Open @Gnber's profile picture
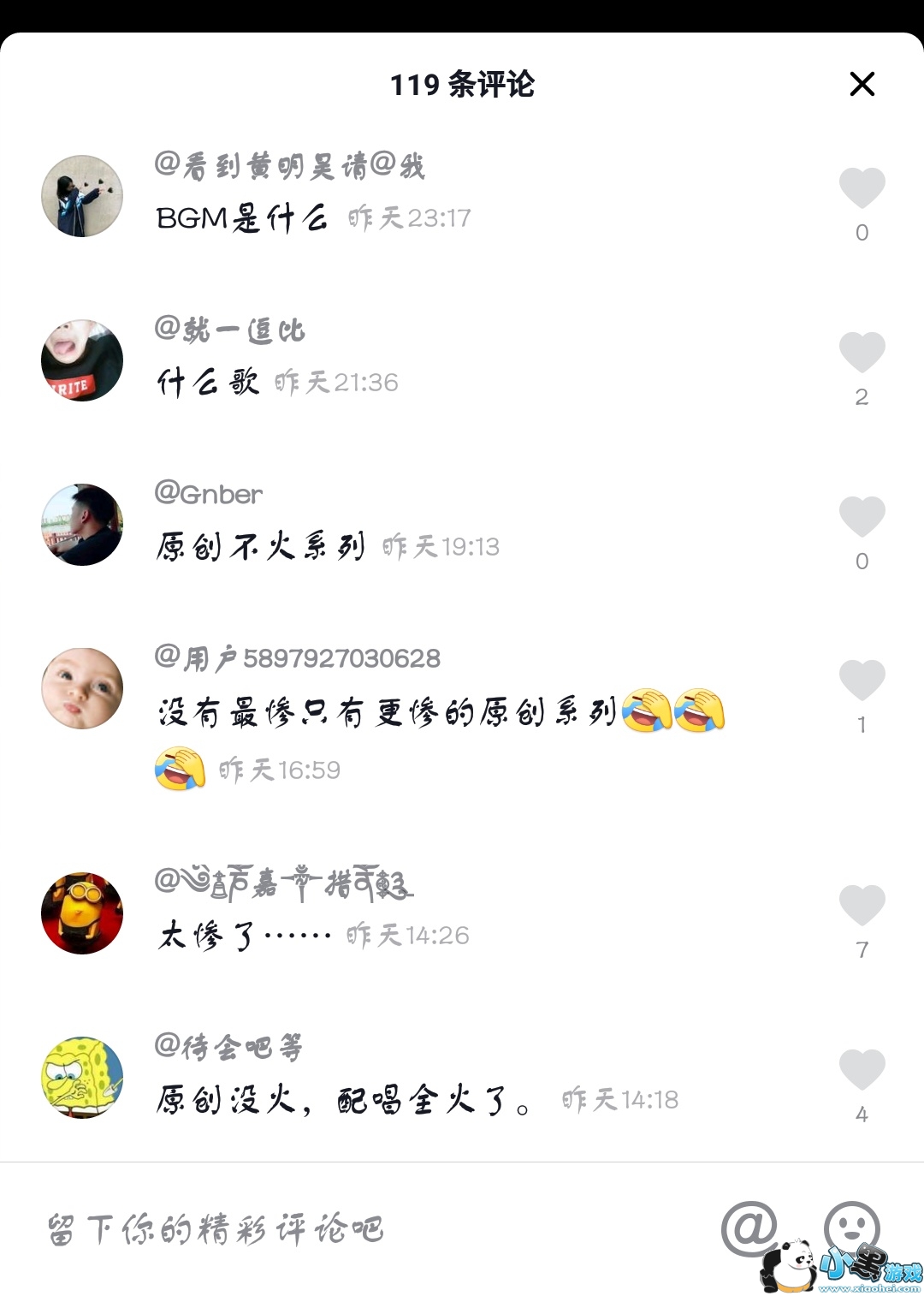Image resolution: width=924 pixels, height=1296 pixels. 82,525
